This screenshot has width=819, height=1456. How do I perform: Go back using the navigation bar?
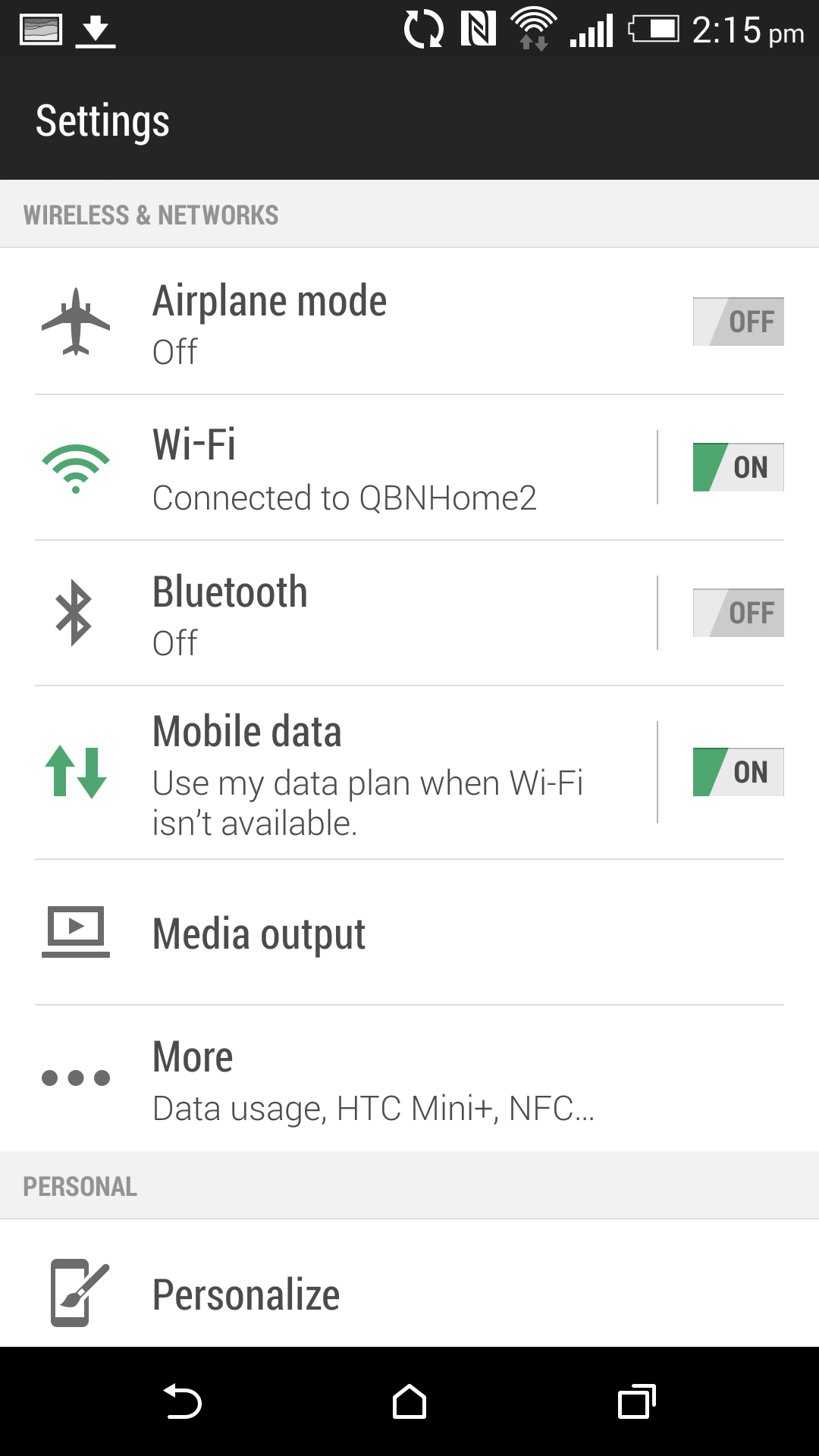click(x=182, y=1401)
